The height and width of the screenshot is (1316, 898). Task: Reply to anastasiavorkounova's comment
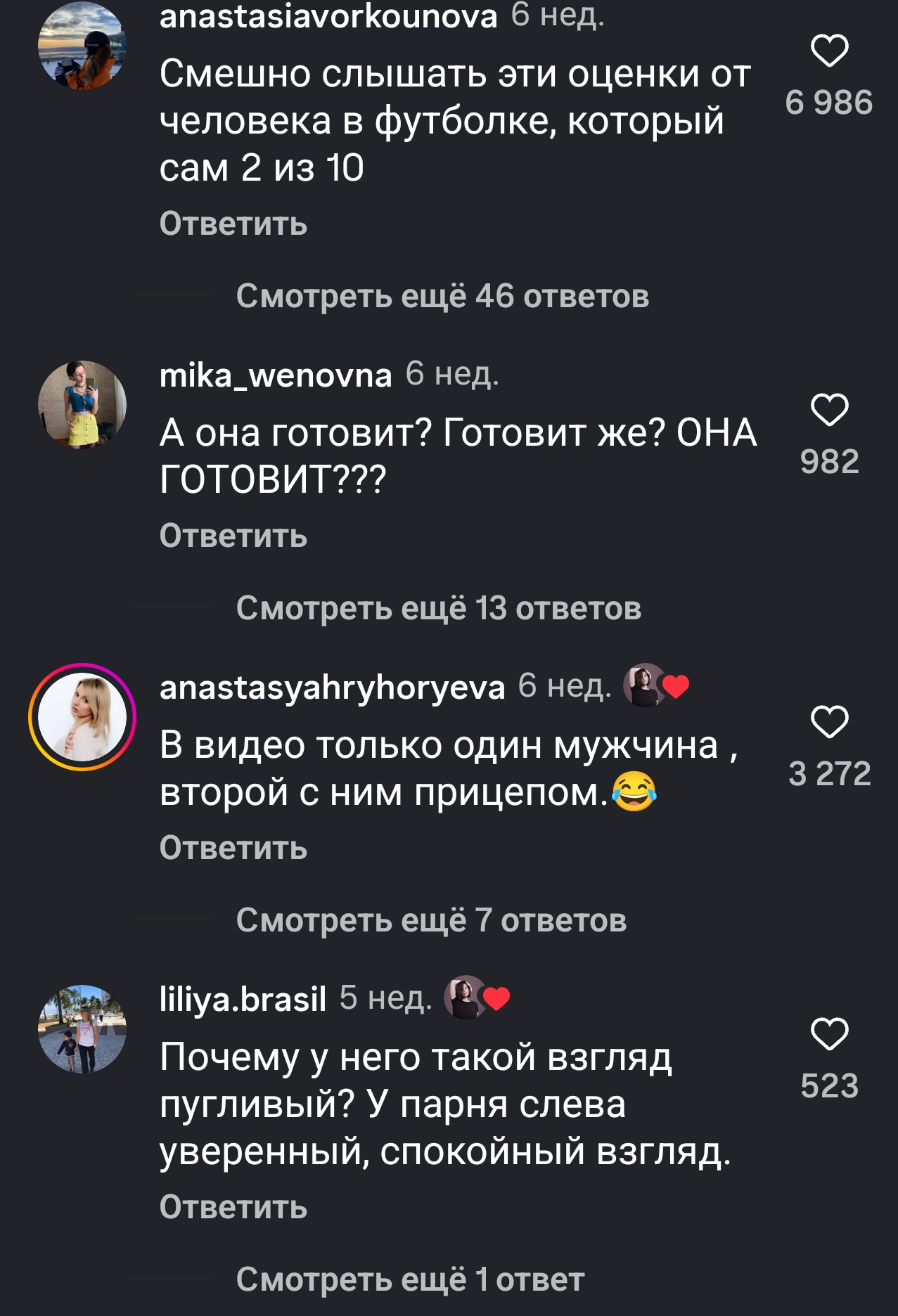pos(233,224)
